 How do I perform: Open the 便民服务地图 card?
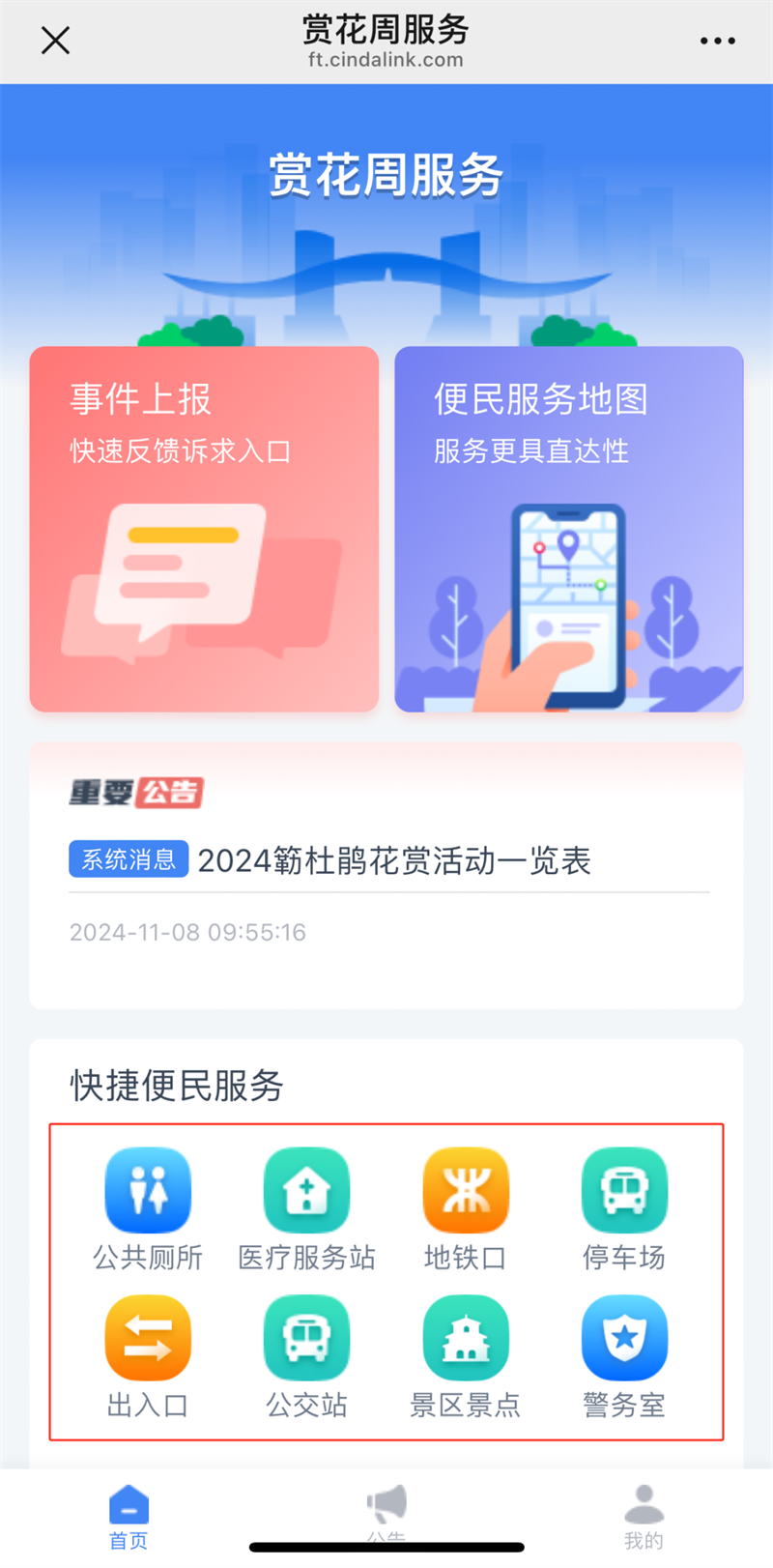tap(568, 529)
